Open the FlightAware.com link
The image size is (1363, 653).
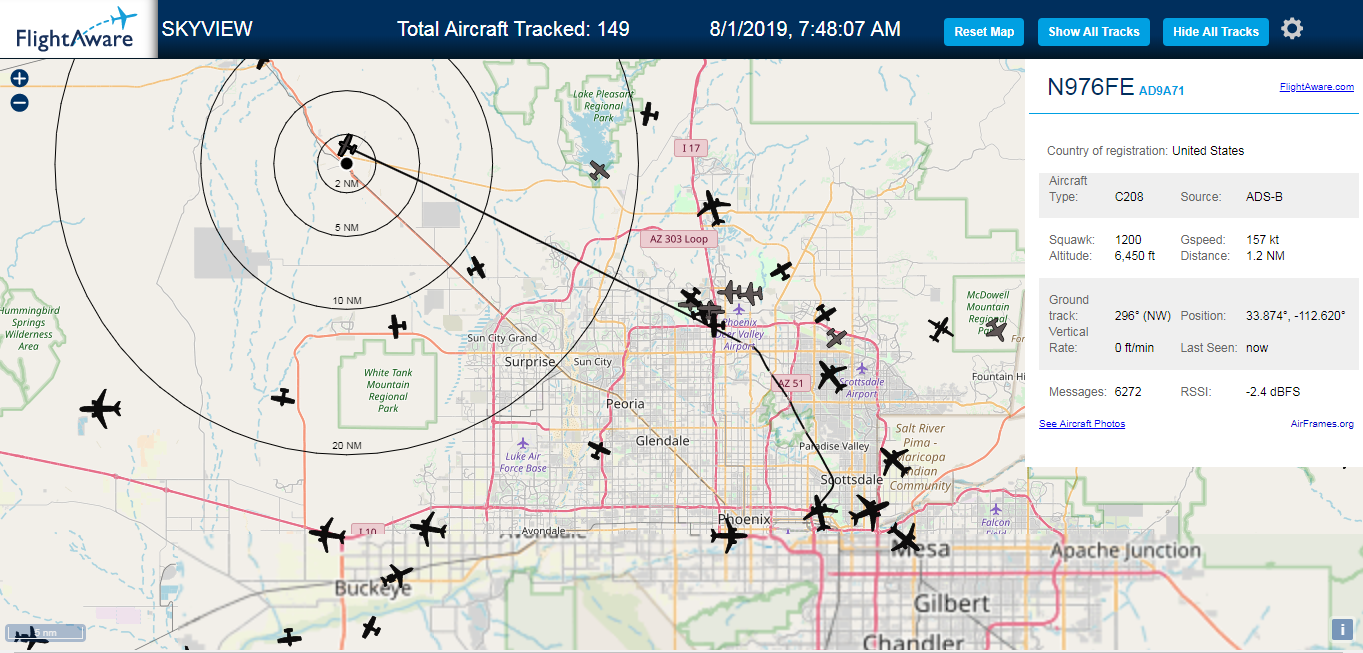pyautogui.click(x=1316, y=87)
